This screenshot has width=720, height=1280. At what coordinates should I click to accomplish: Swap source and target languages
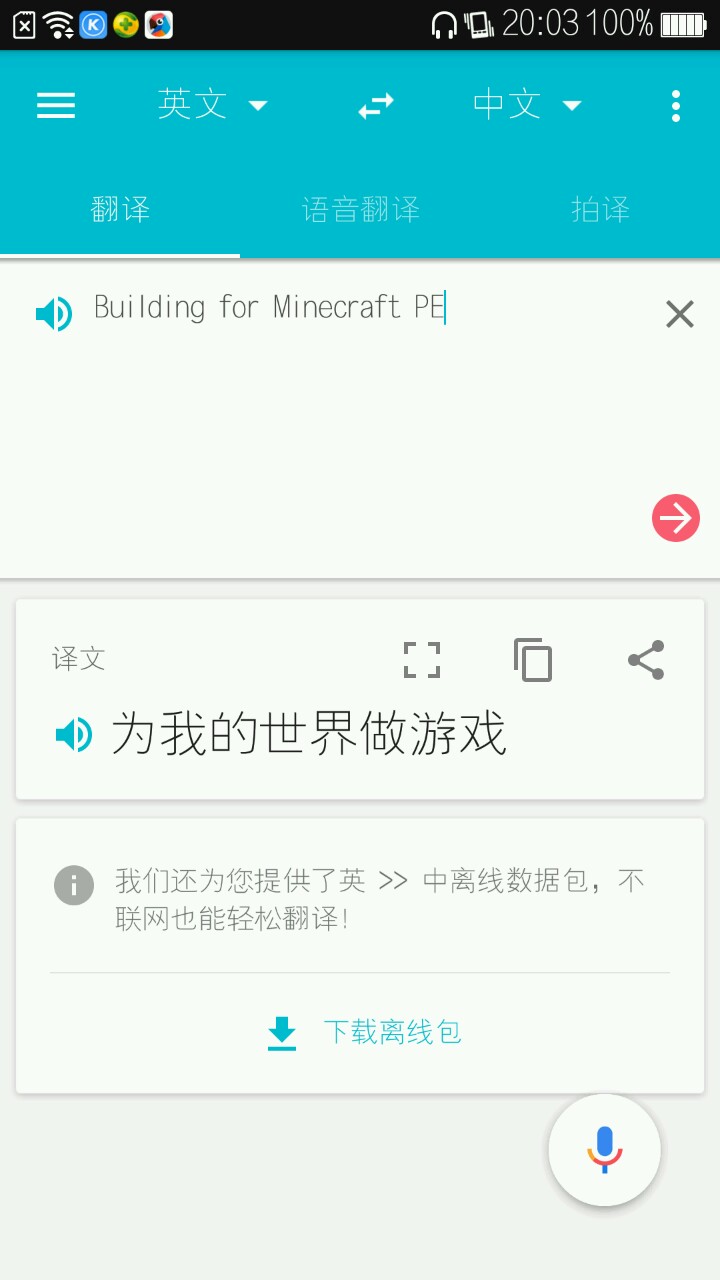pyautogui.click(x=376, y=105)
